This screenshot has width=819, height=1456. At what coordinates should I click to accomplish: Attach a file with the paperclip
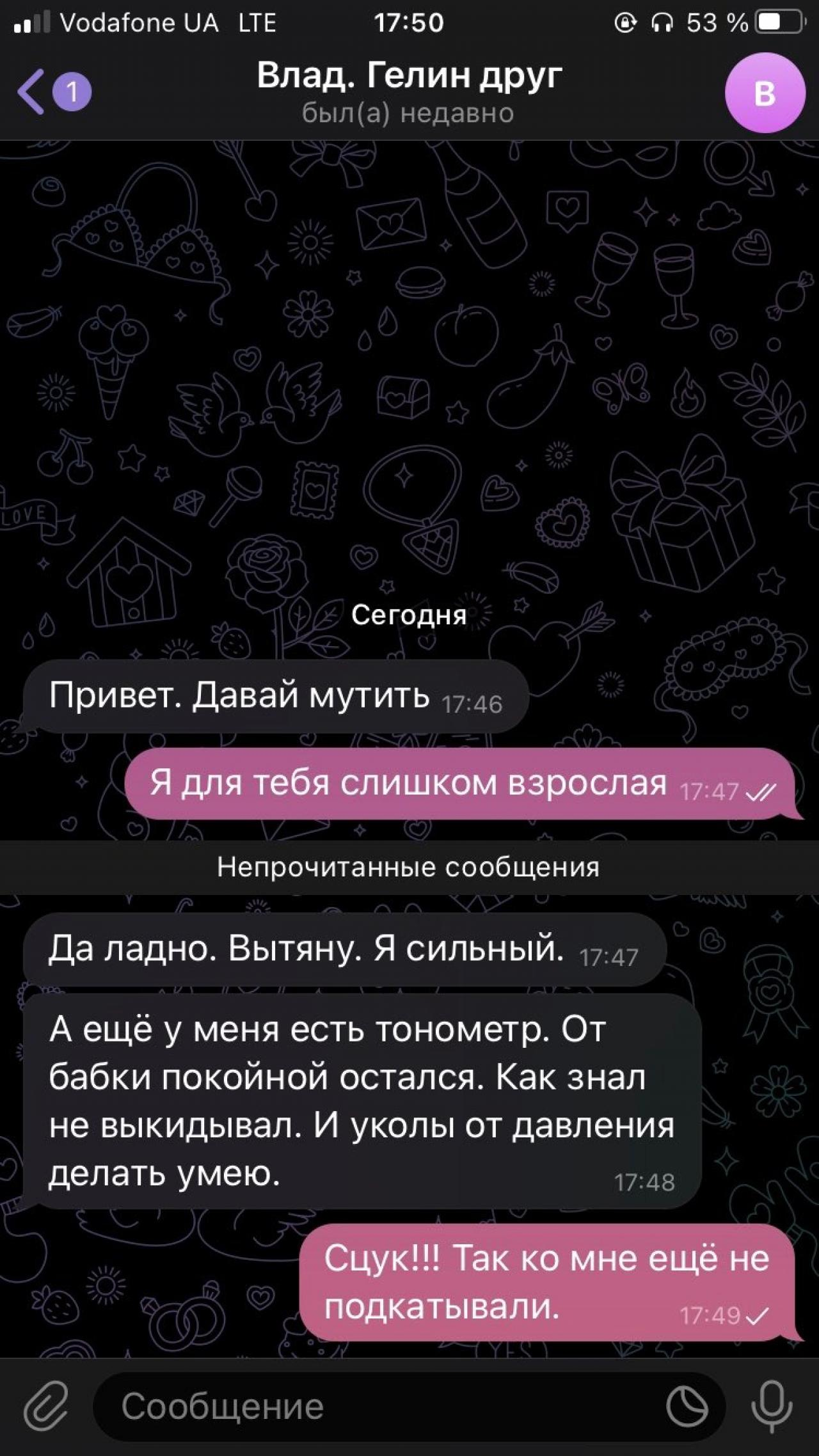click(46, 1406)
